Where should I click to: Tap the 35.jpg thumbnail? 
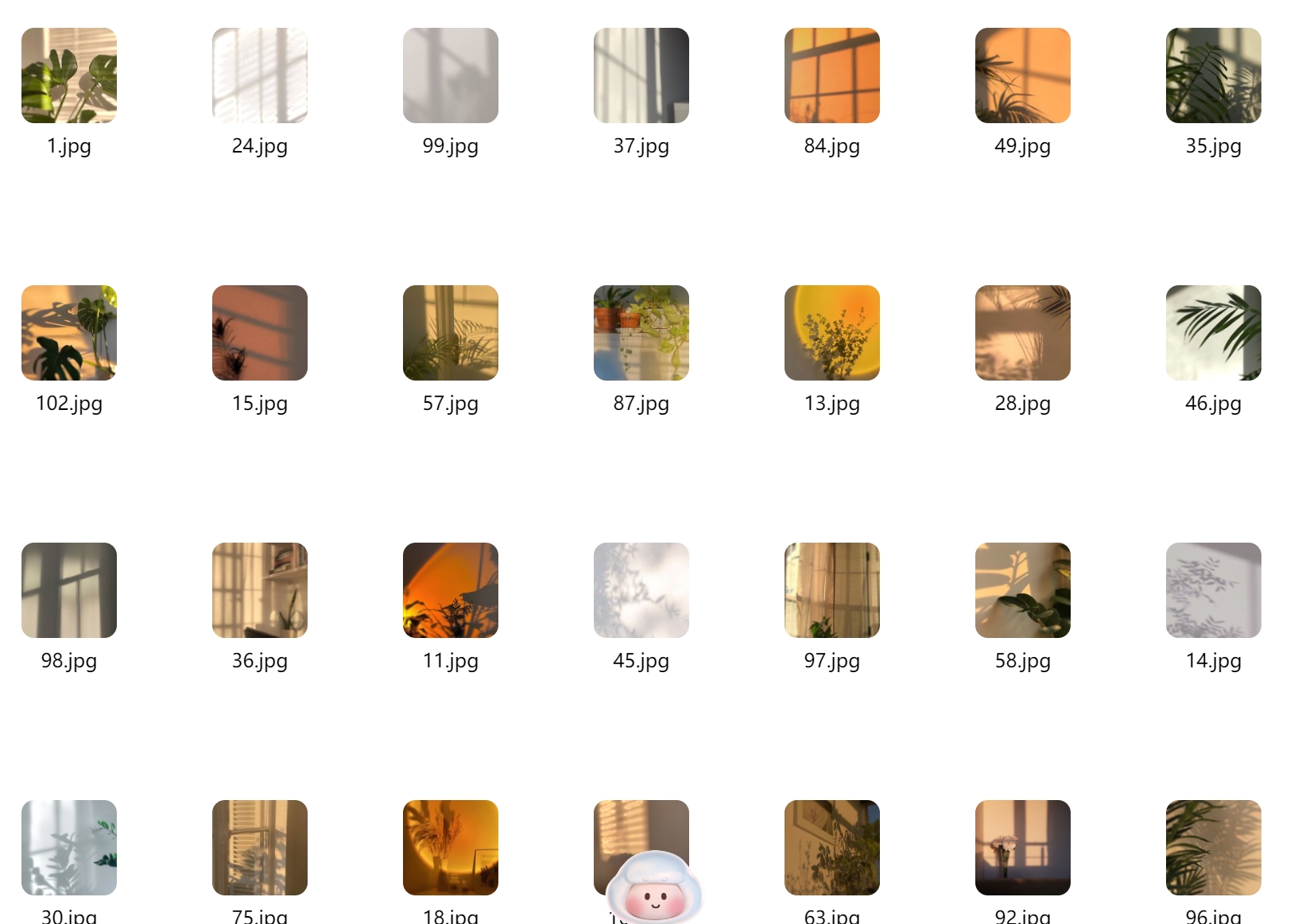1214,75
